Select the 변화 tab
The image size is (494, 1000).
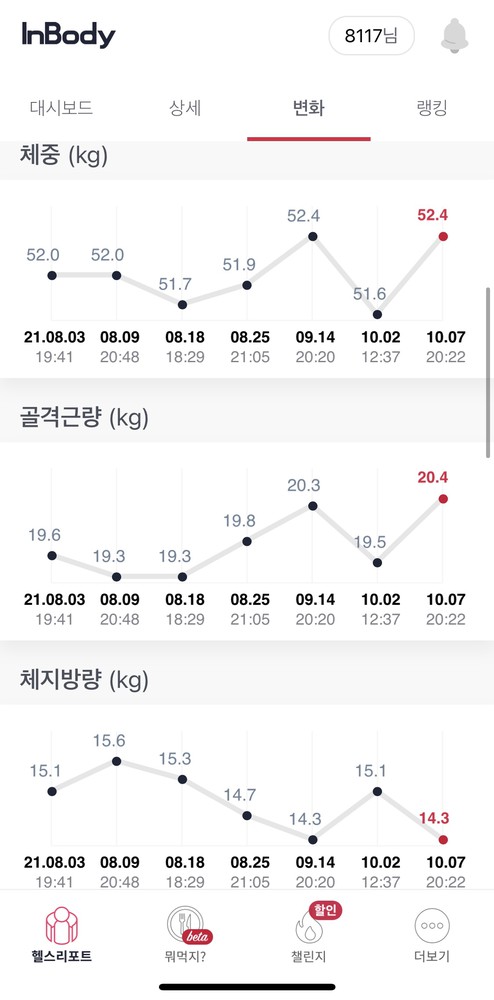pyautogui.click(x=309, y=108)
